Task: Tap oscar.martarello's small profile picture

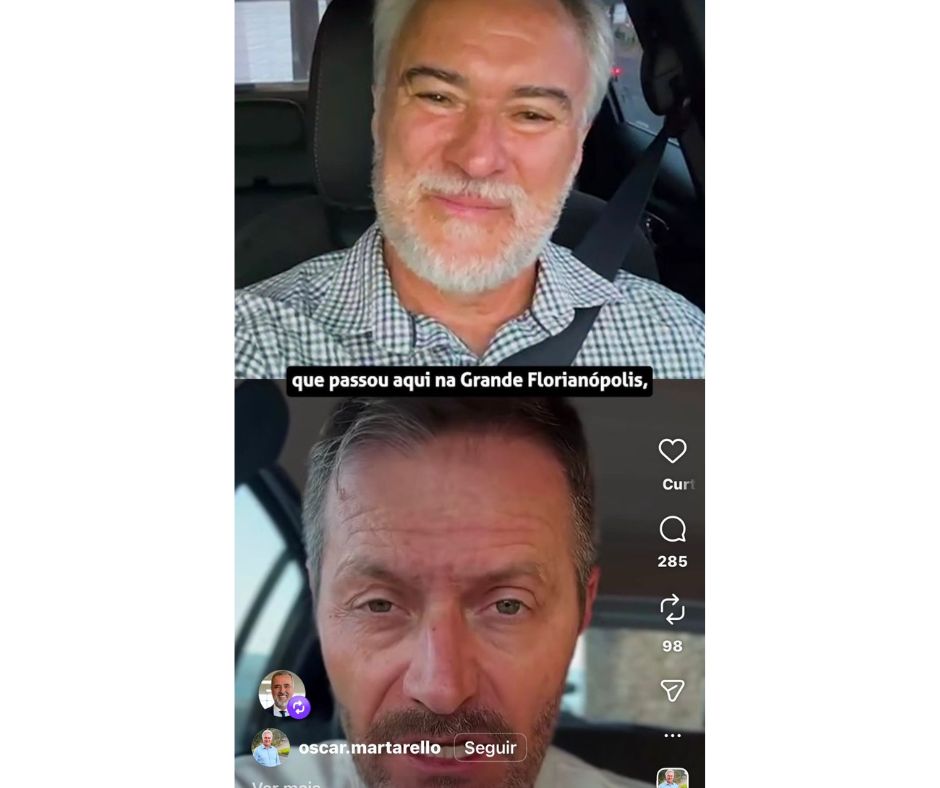Action: click(x=270, y=747)
